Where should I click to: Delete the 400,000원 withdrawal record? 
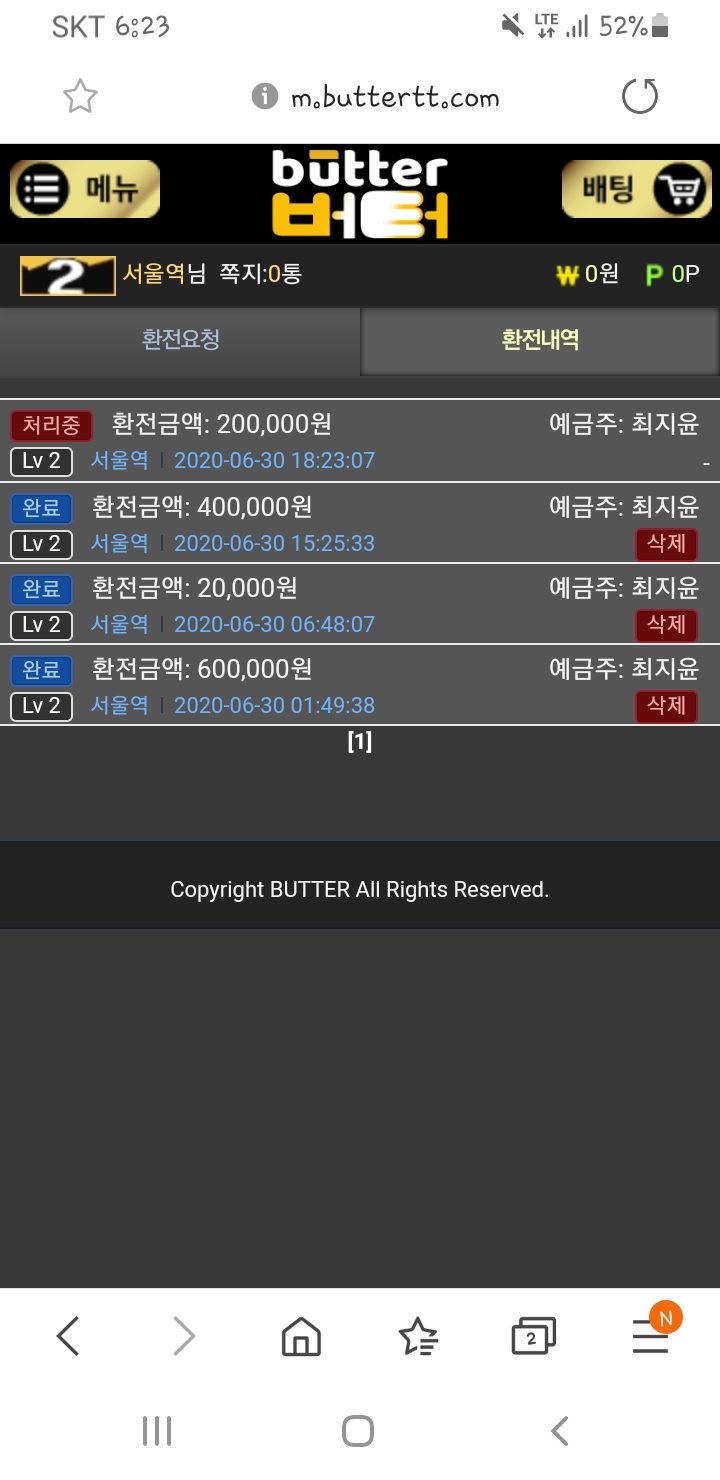666,544
